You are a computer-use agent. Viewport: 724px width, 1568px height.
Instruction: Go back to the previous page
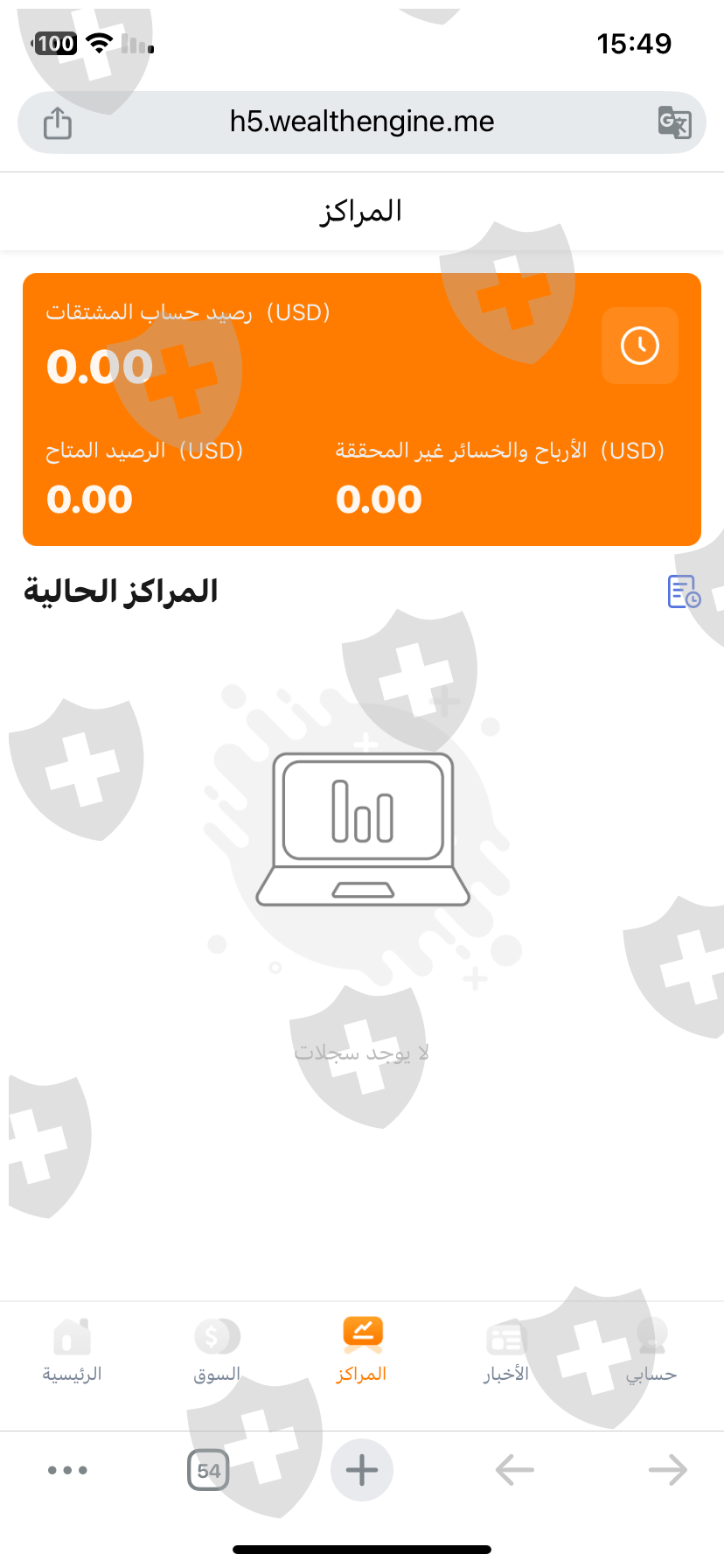pos(515,1470)
